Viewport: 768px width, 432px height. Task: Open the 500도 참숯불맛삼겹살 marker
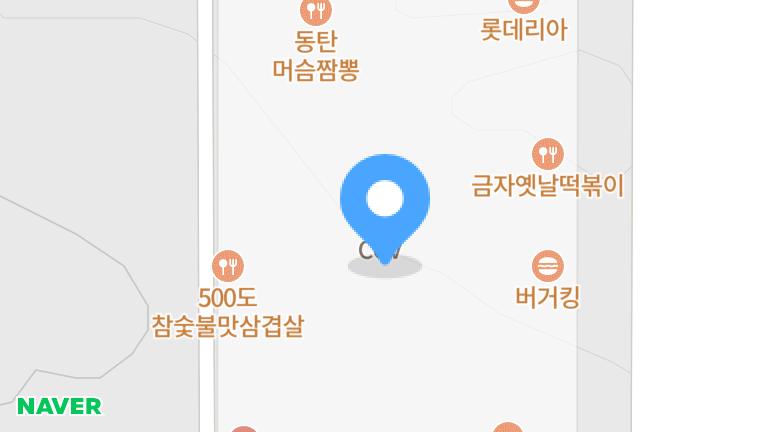point(228,266)
